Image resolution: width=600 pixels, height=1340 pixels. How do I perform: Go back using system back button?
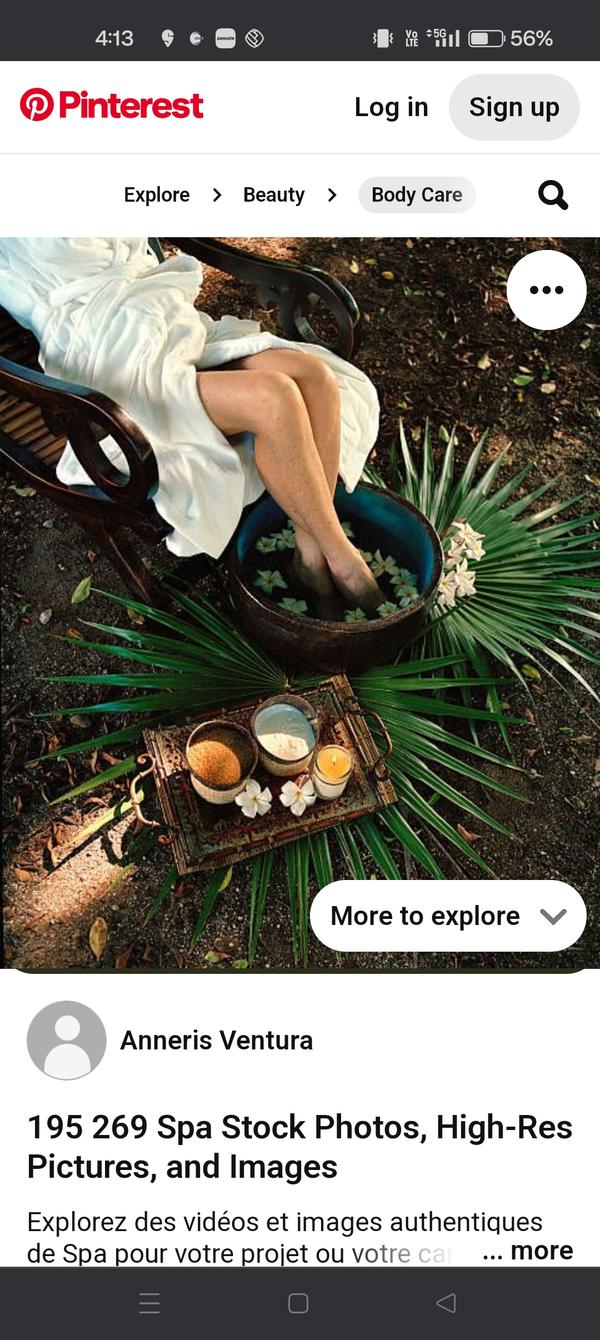pyautogui.click(x=447, y=1303)
